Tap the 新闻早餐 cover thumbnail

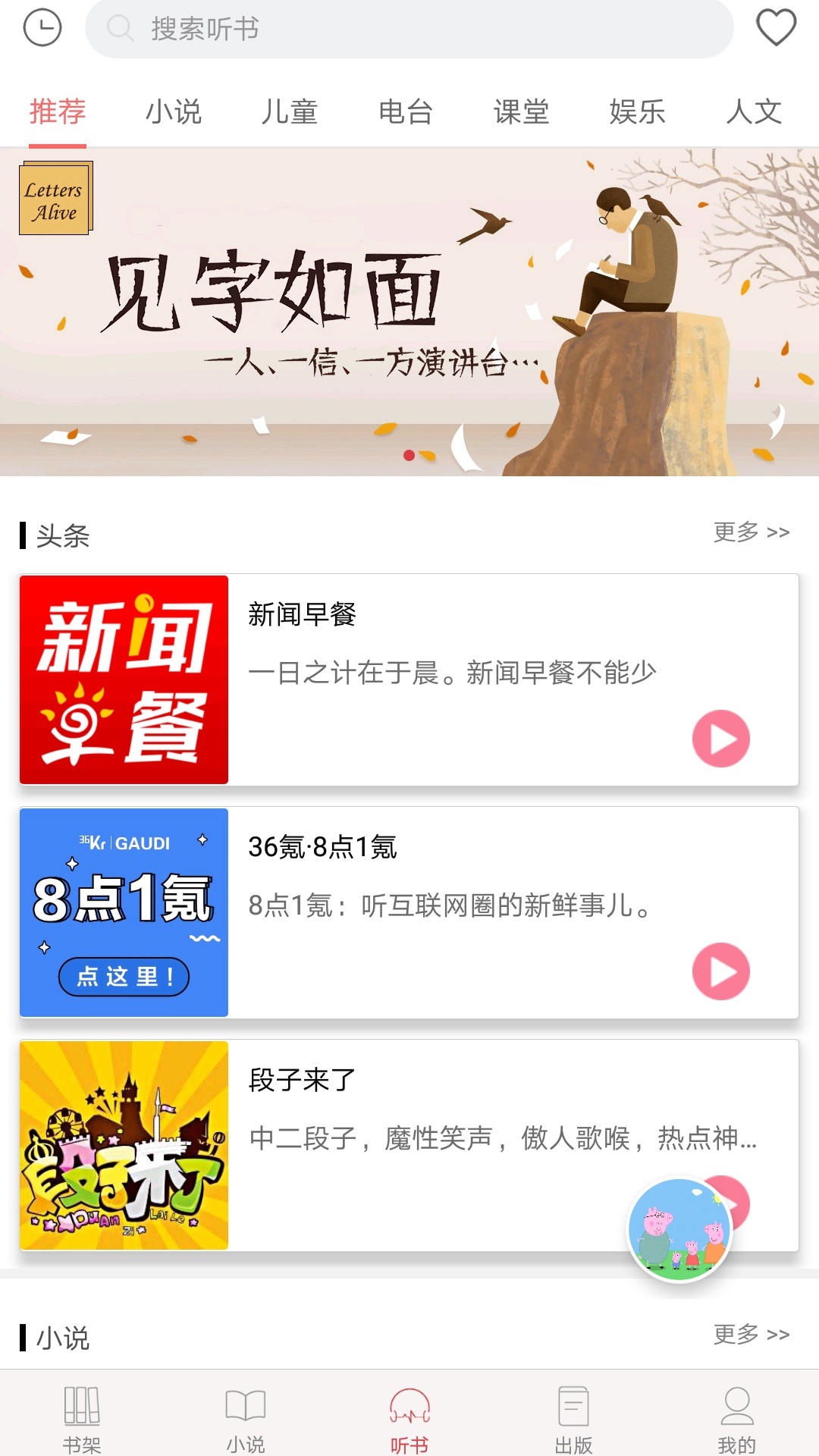[123, 680]
